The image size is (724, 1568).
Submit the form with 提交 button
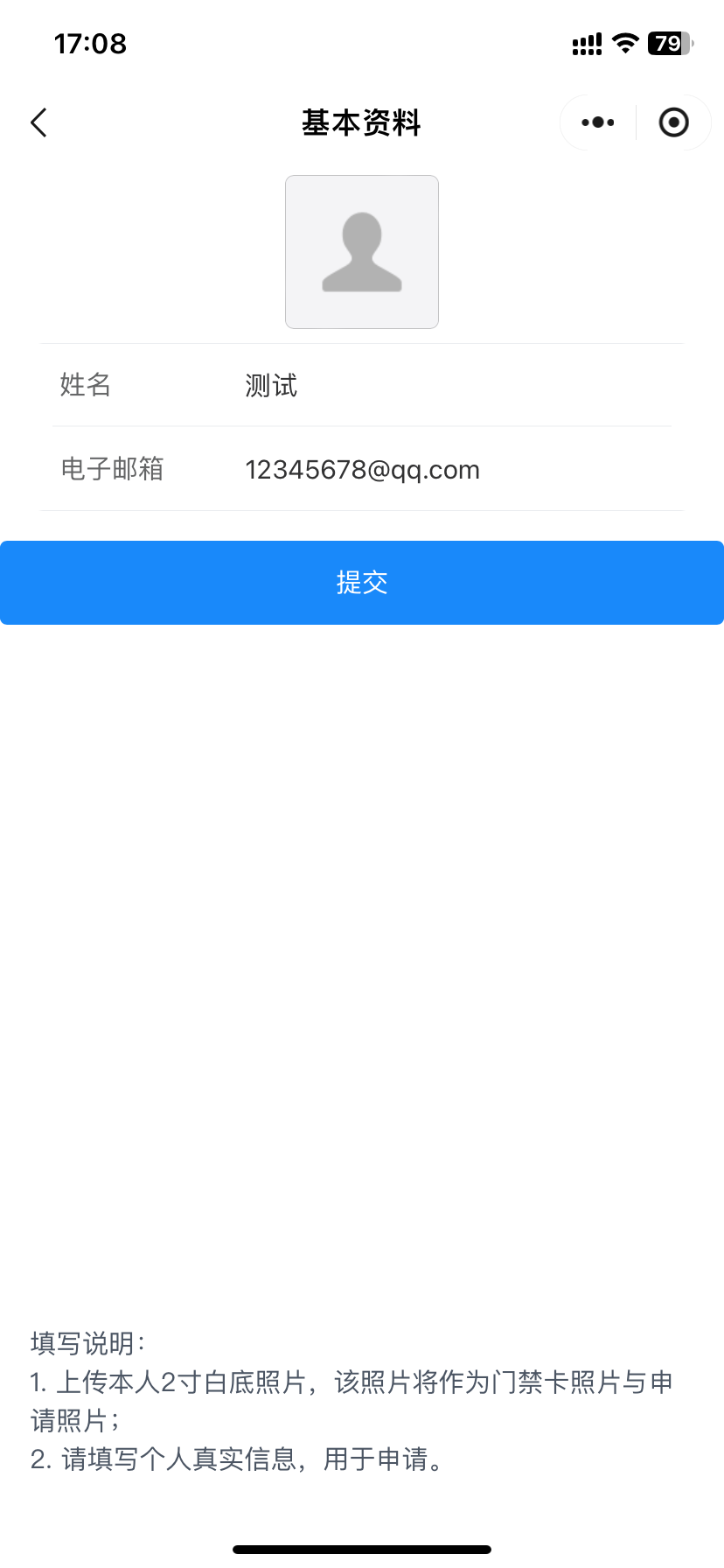tap(362, 583)
